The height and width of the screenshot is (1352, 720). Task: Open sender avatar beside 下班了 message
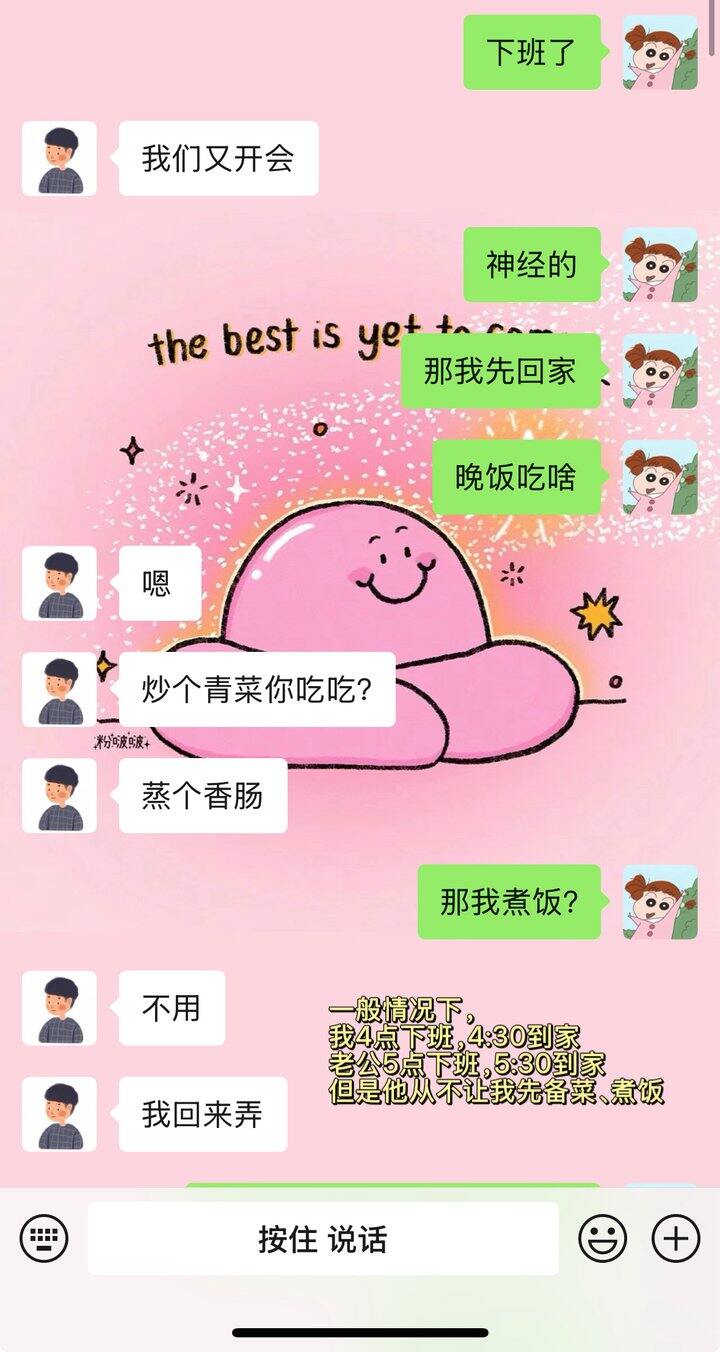point(660,52)
